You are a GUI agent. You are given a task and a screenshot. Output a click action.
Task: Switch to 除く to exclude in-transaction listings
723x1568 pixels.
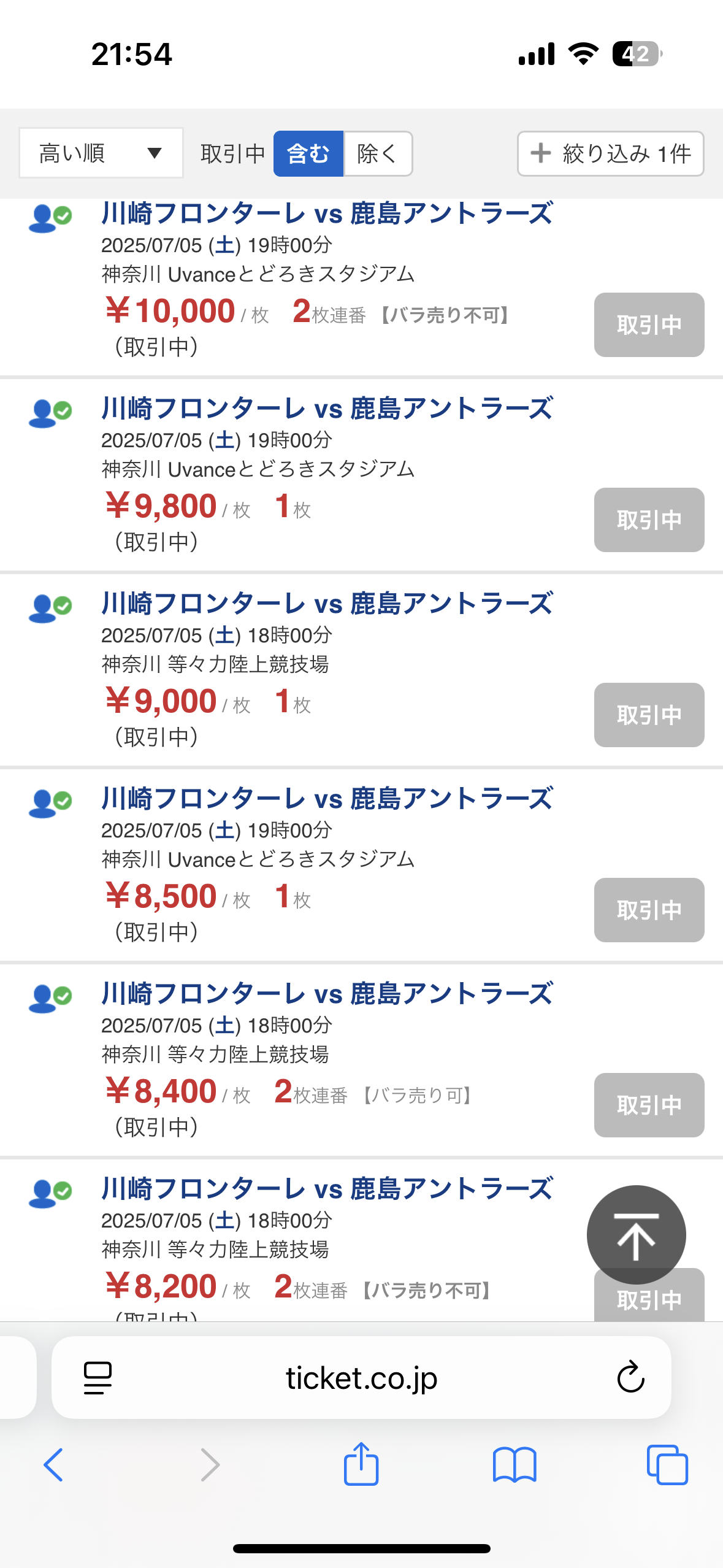pos(378,154)
